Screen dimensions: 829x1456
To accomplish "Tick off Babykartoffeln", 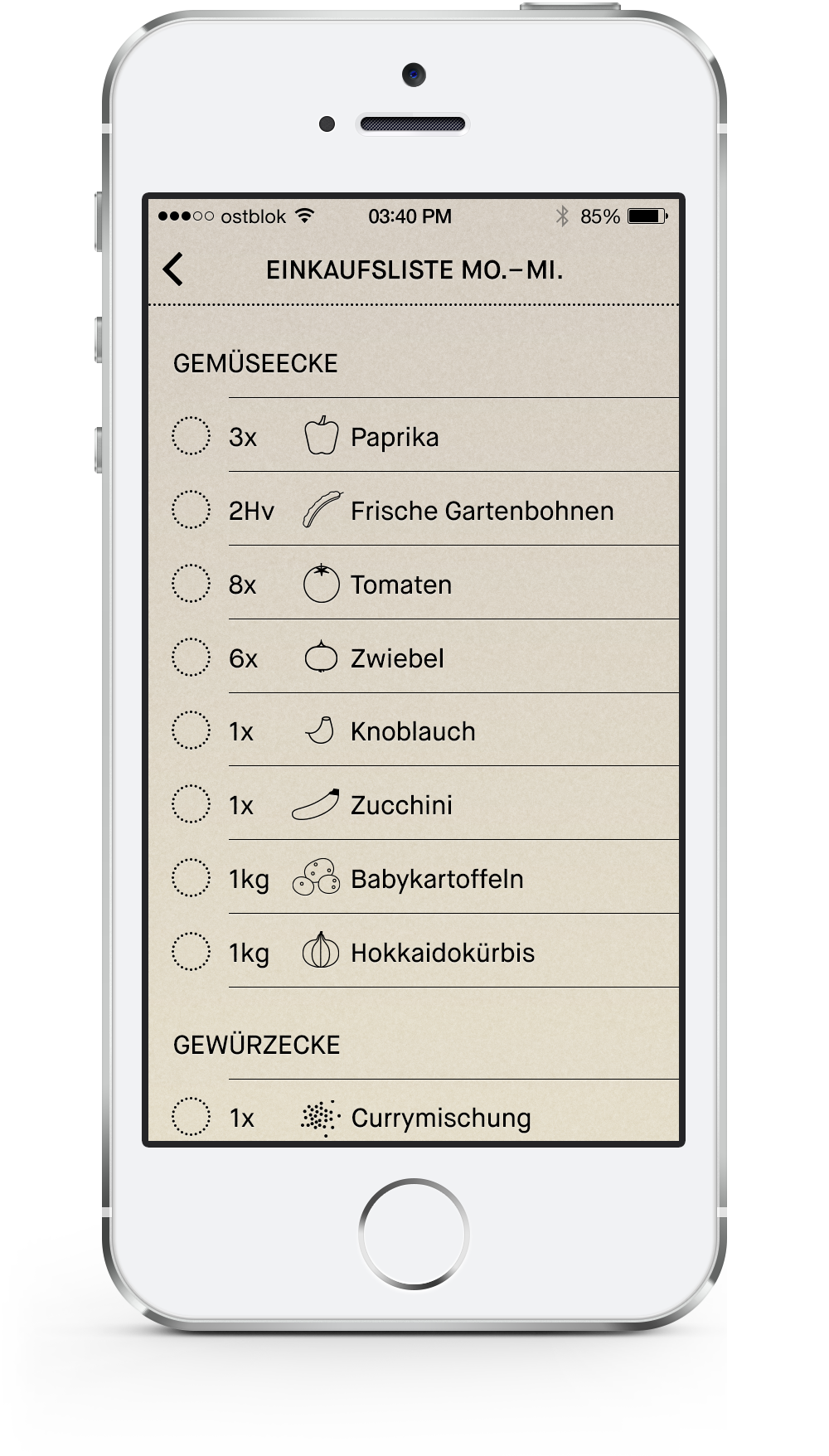I will tap(191, 878).
